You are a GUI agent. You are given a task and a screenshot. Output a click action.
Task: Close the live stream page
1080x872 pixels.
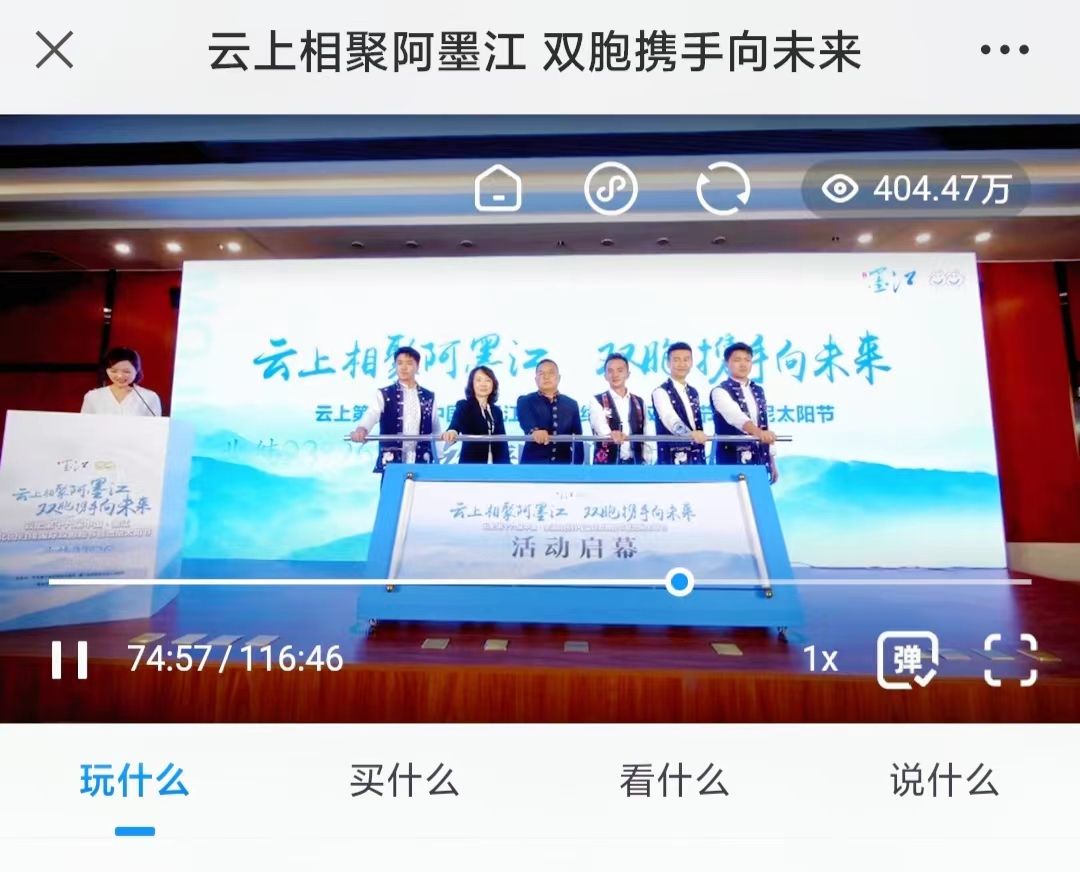coord(54,50)
